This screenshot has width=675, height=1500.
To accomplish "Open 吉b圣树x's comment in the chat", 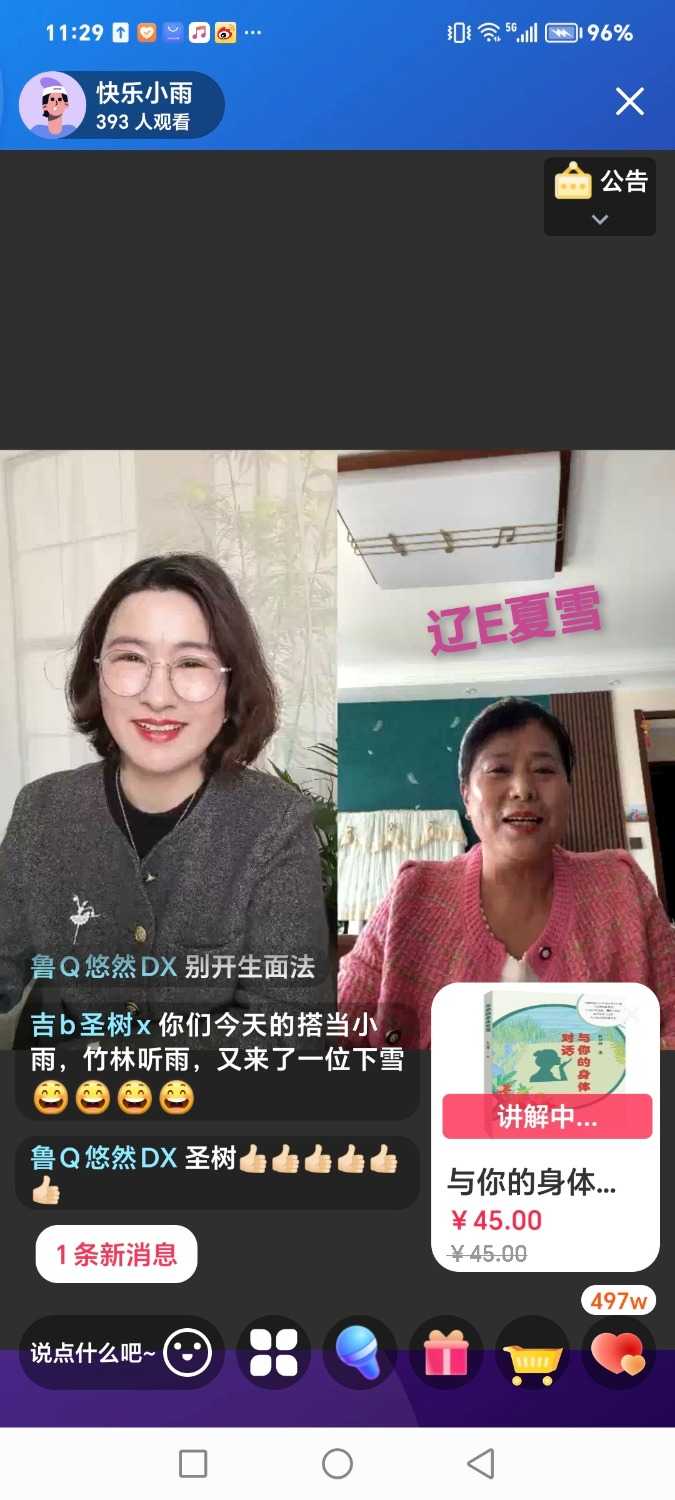I will 217,1060.
